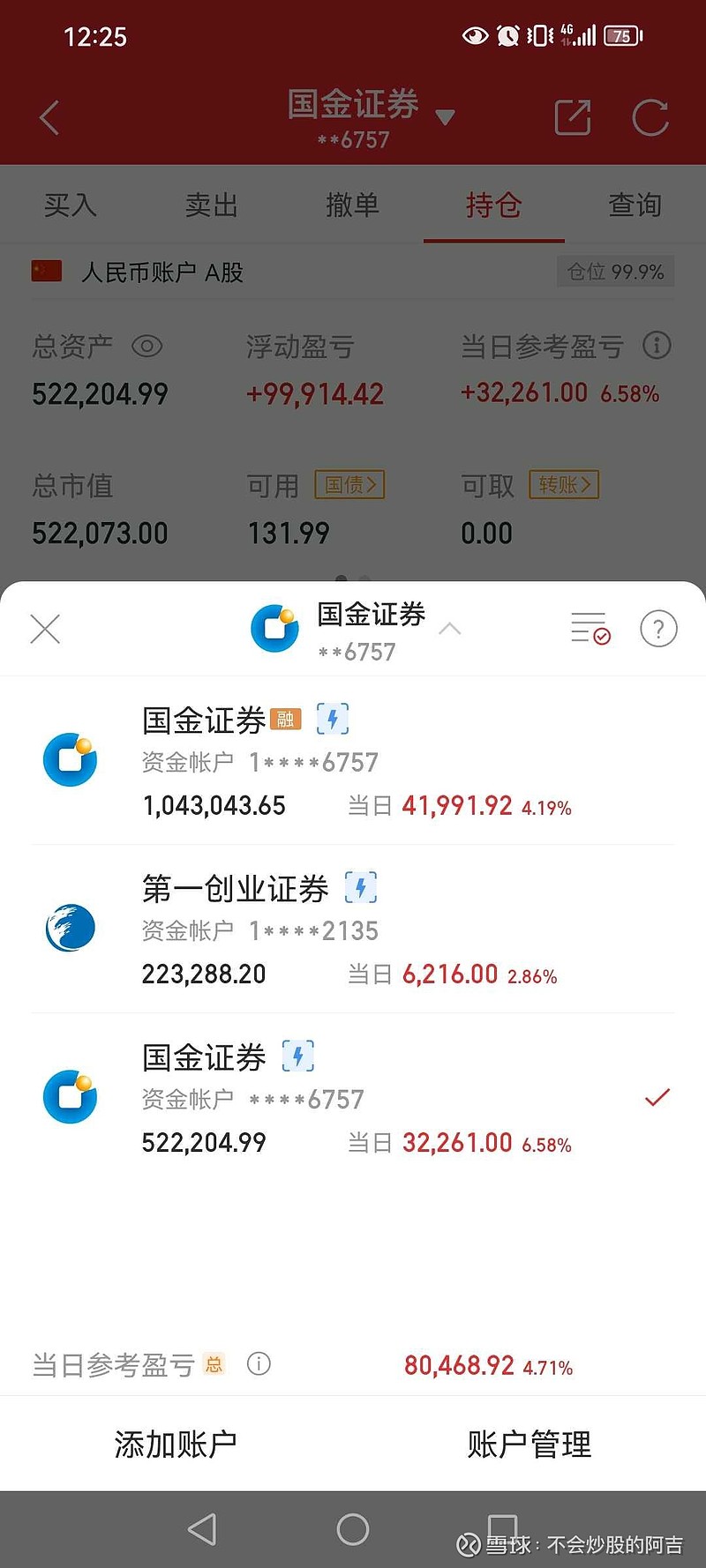The image size is (706, 1568).
Task: Open the account sorting and selection icon
Action: click(590, 629)
